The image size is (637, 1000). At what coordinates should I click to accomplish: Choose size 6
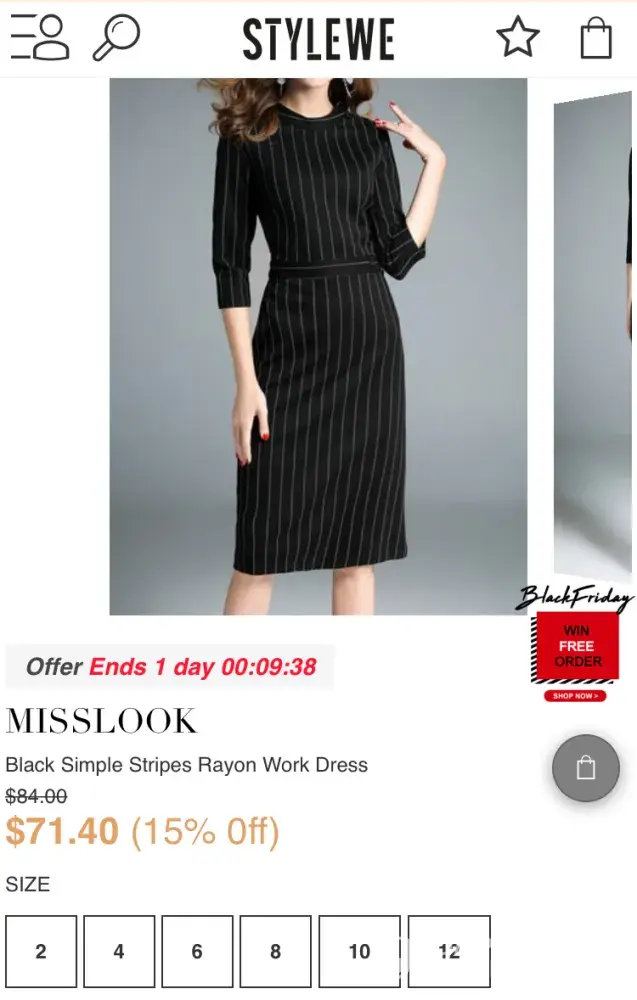click(197, 951)
